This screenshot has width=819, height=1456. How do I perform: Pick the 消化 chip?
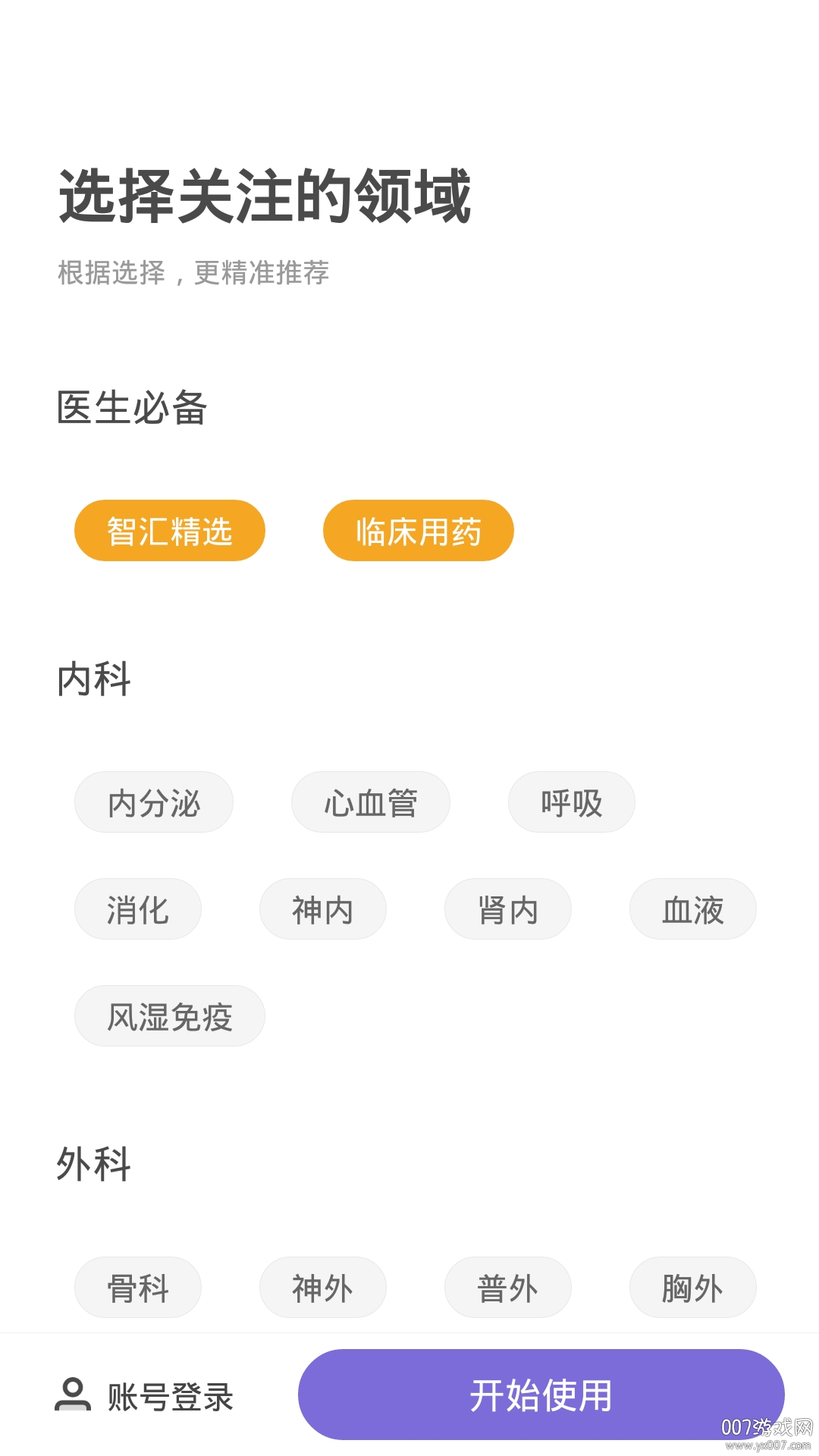pos(138,909)
